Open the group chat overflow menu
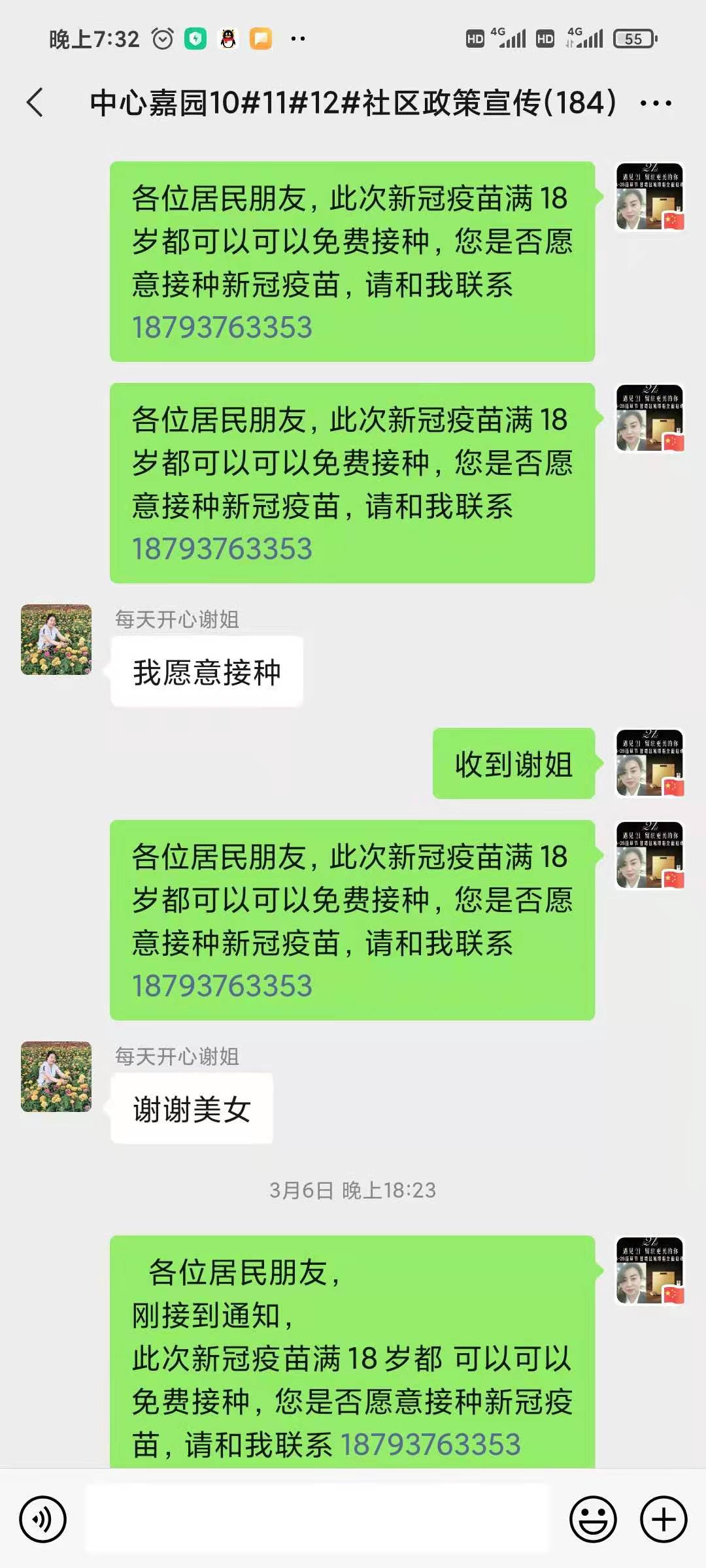 (x=656, y=103)
